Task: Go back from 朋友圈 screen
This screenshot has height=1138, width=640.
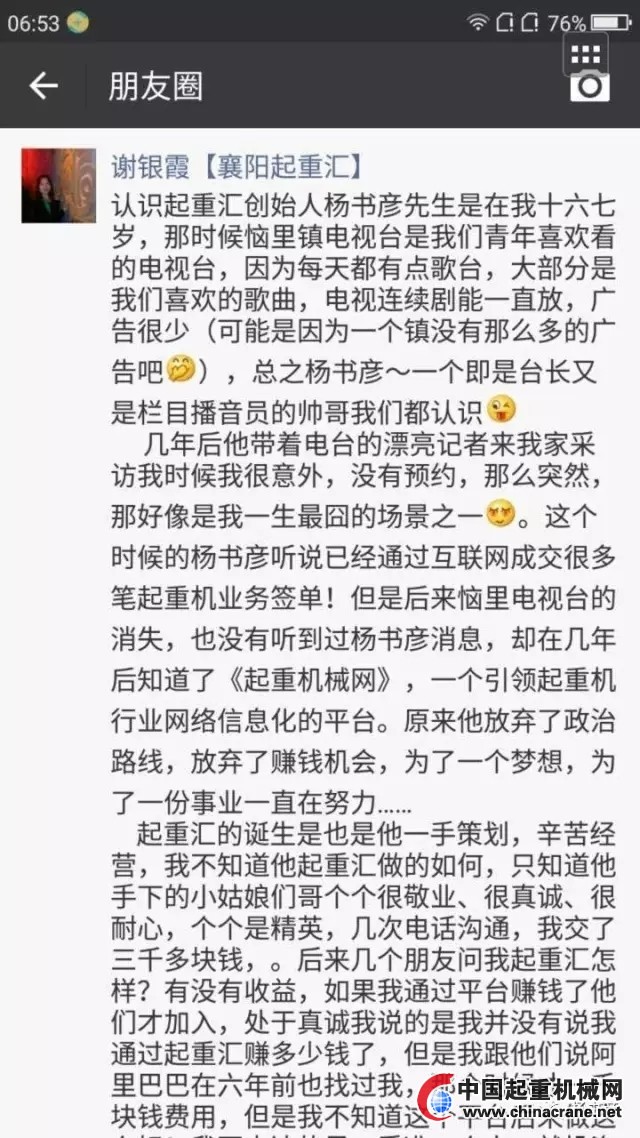Action: 43,86
